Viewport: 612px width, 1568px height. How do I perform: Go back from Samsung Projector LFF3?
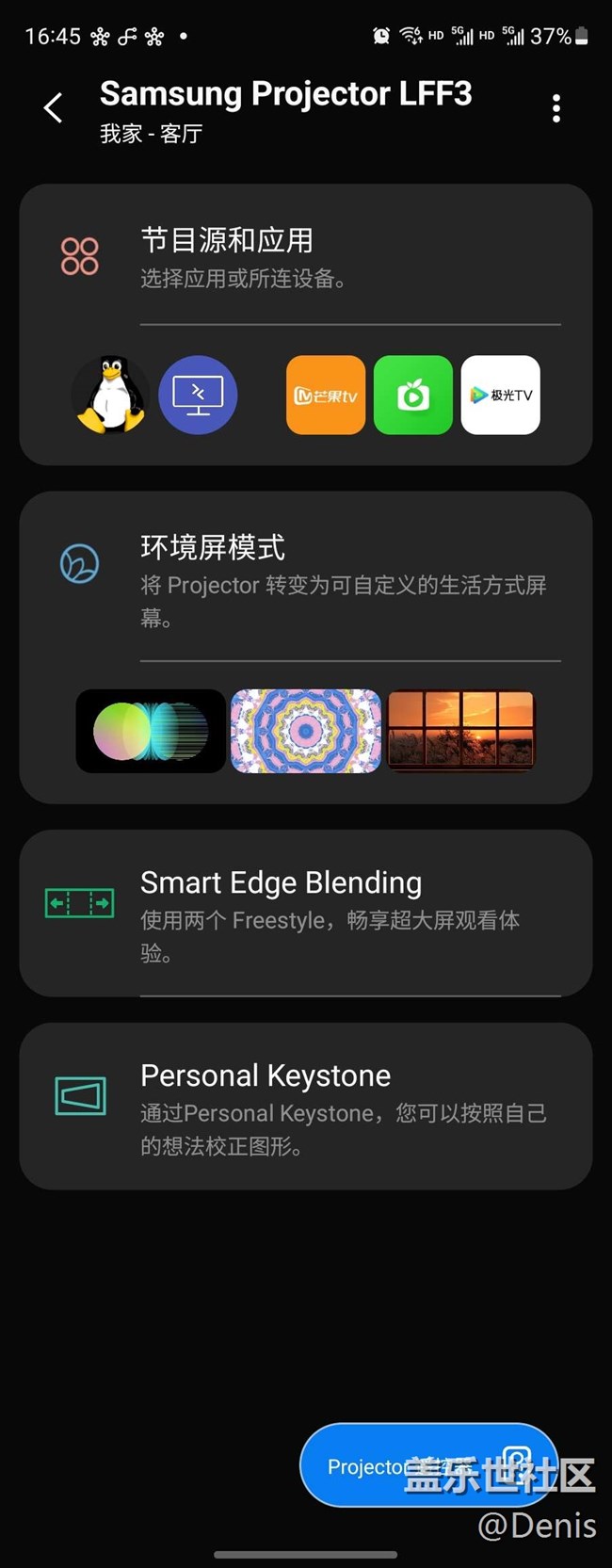tap(54, 108)
